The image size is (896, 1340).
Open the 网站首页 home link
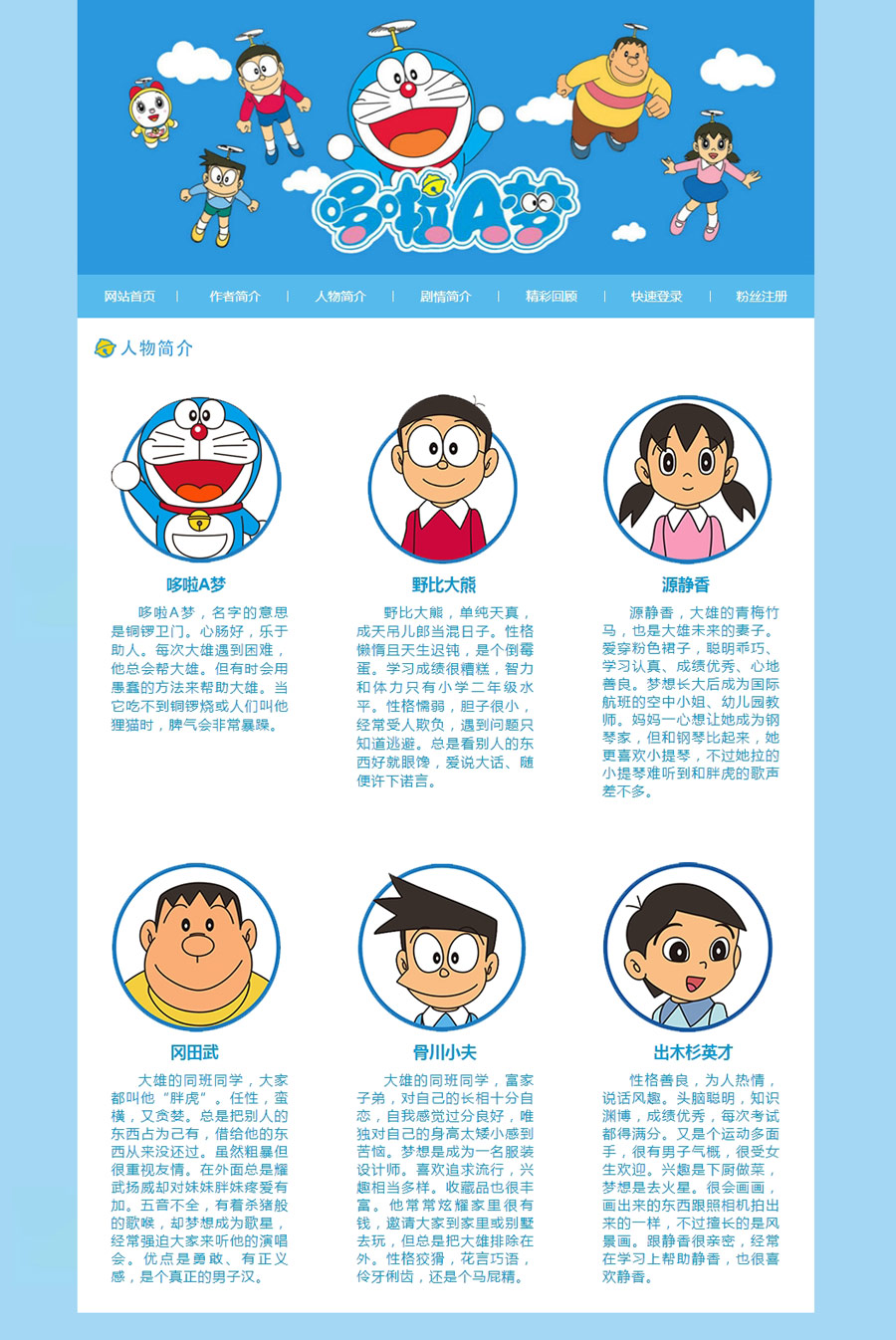(129, 296)
